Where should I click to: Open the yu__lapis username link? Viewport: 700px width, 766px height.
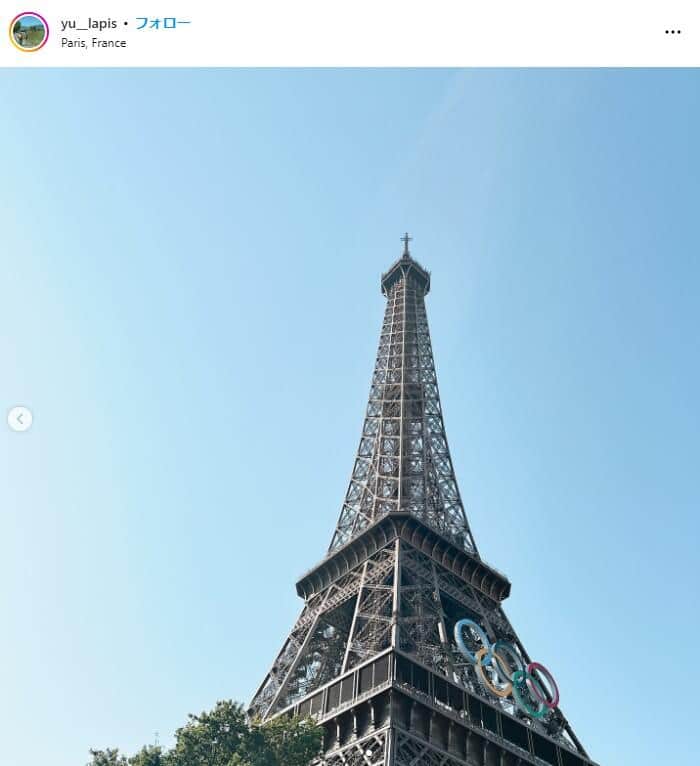[x=89, y=23]
